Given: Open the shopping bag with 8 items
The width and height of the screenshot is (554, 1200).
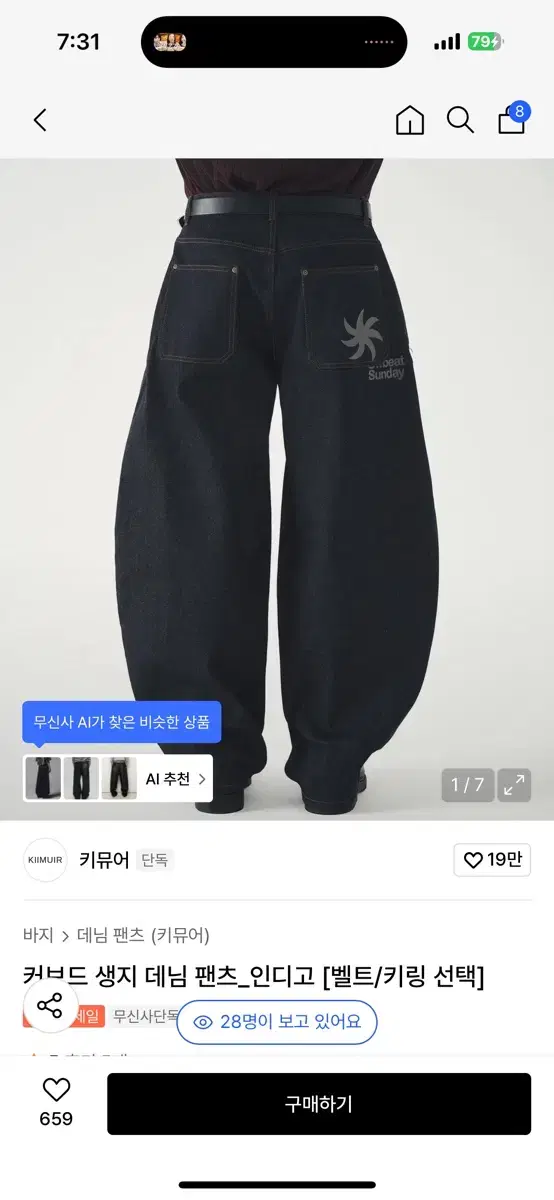Looking at the screenshot, I should (512, 118).
